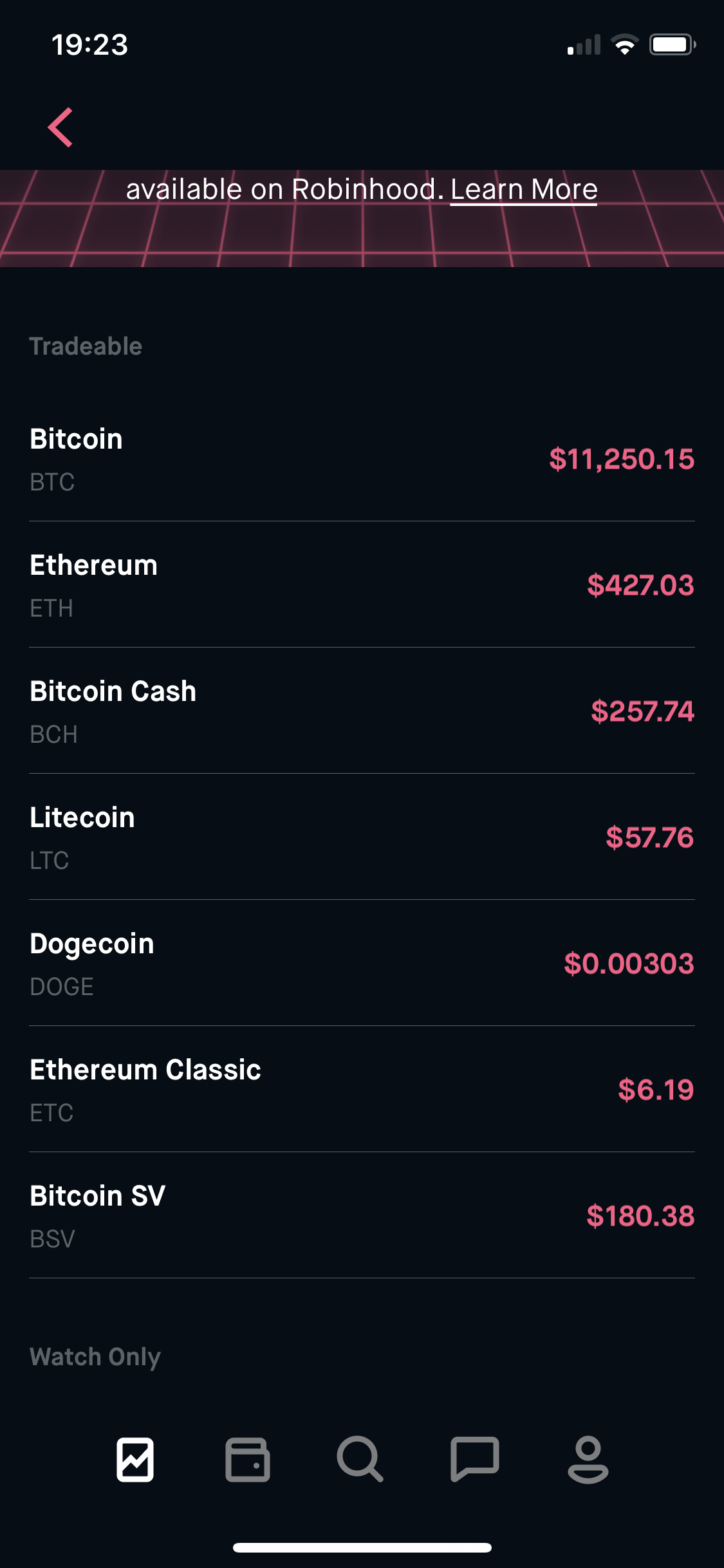
Task: Choose Bitcoin SV row
Action: tap(362, 1215)
